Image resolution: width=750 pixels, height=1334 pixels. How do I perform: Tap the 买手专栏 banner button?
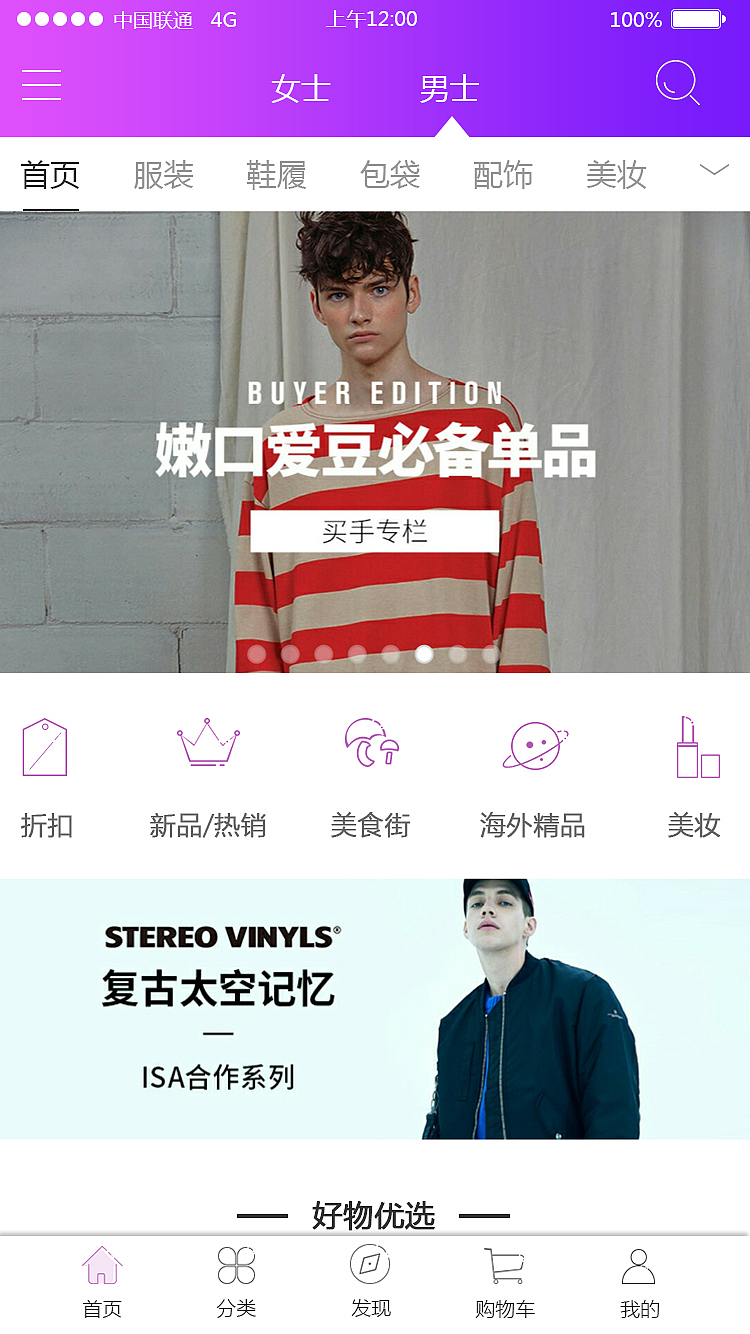[x=375, y=531]
